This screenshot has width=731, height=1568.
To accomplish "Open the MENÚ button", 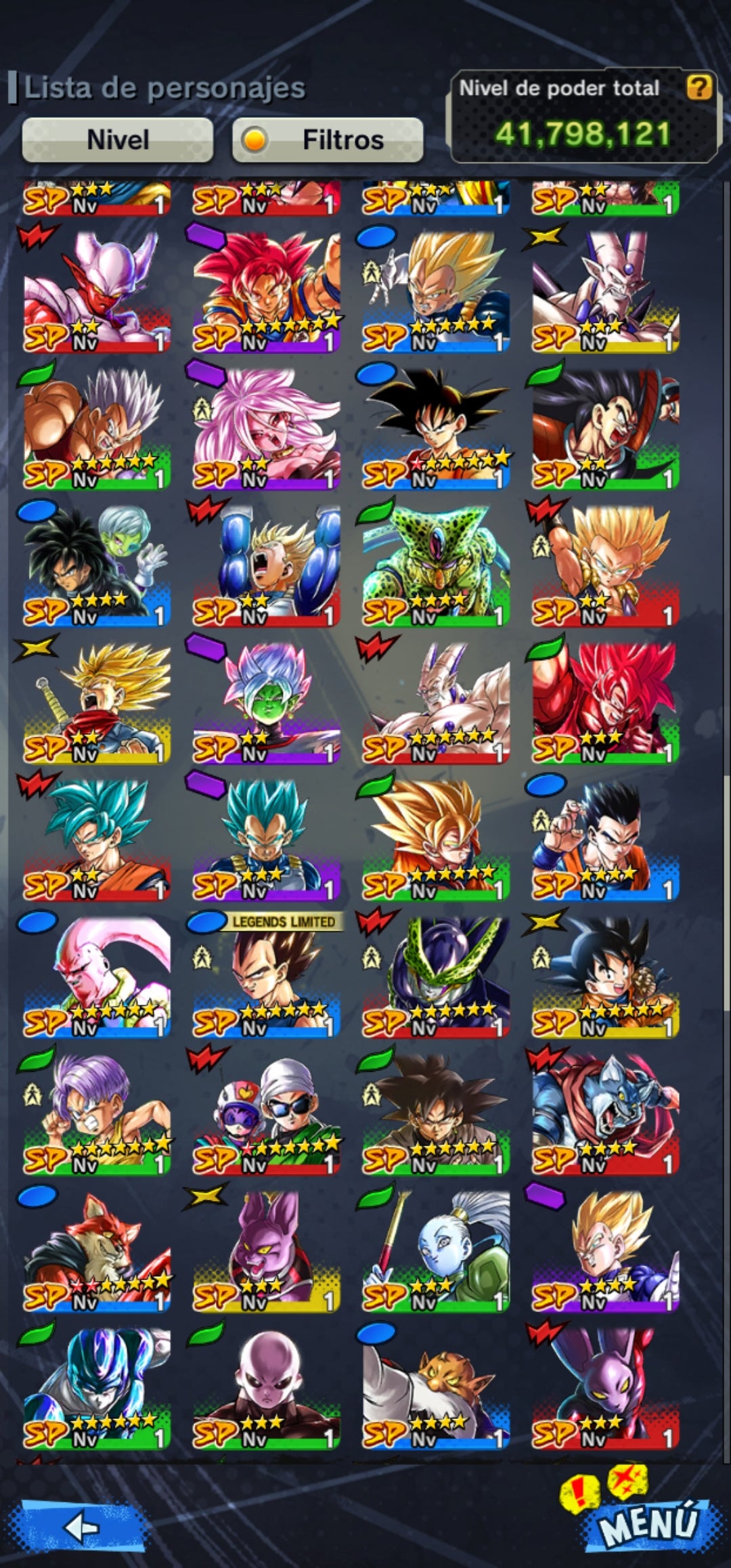I will coord(648,1523).
